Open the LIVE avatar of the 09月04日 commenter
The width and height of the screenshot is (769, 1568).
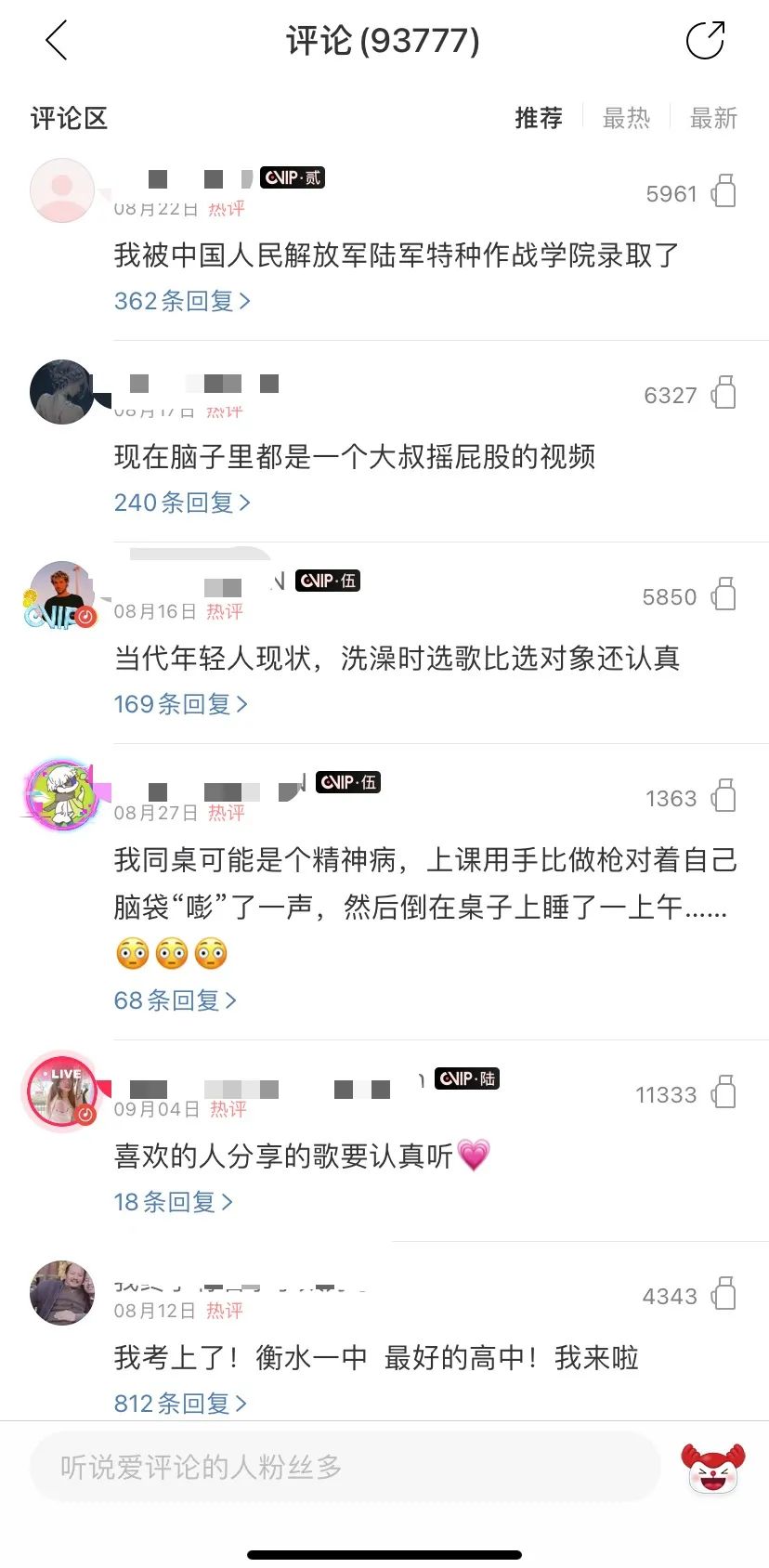click(62, 1092)
